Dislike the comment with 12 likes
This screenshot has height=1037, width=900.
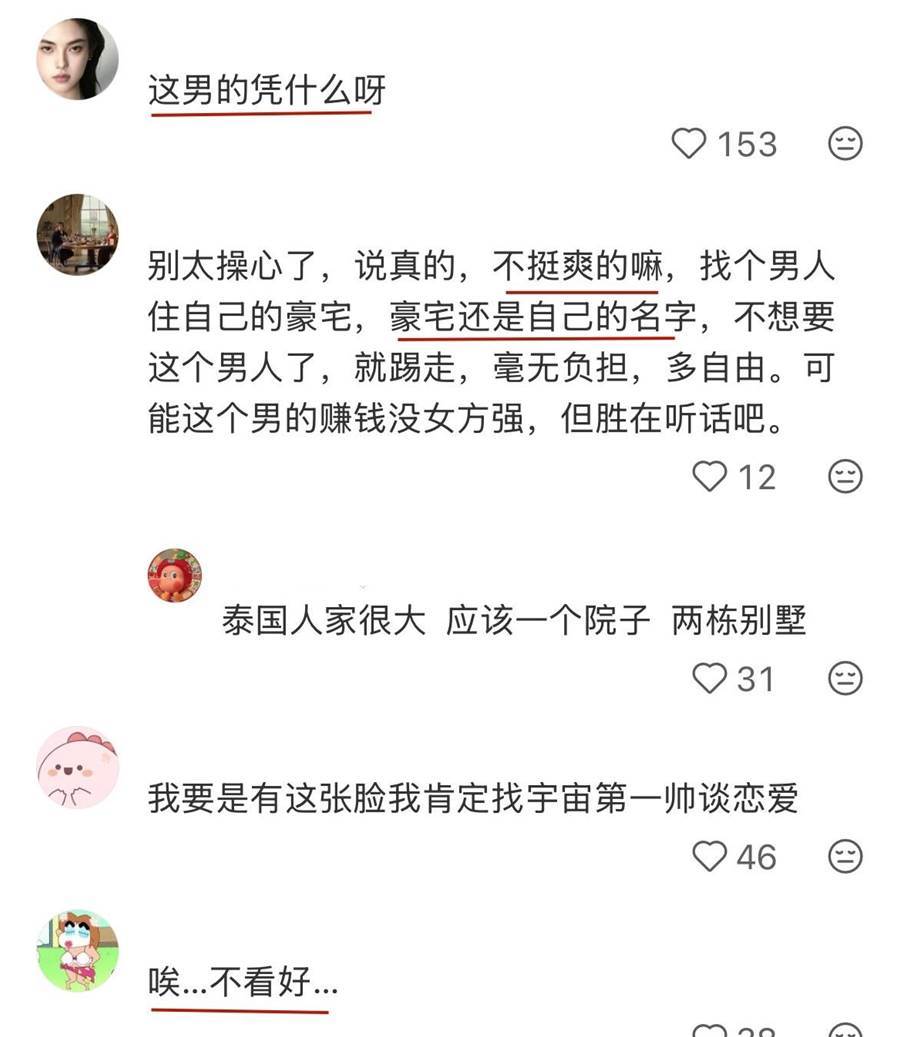pyautogui.click(x=845, y=476)
